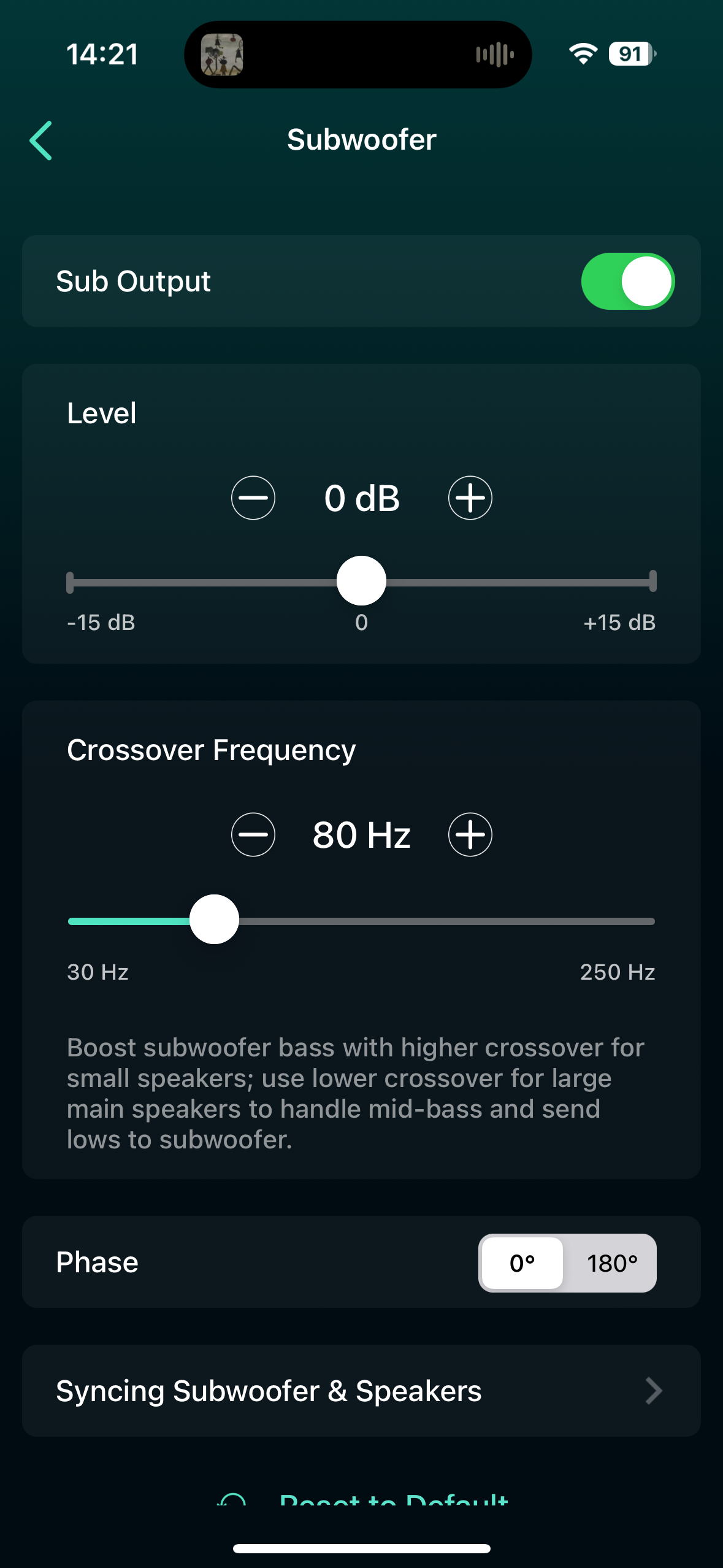This screenshot has width=723, height=1568.
Task: Set Crossover Frequency slider near 250 Hz
Action: (650, 921)
